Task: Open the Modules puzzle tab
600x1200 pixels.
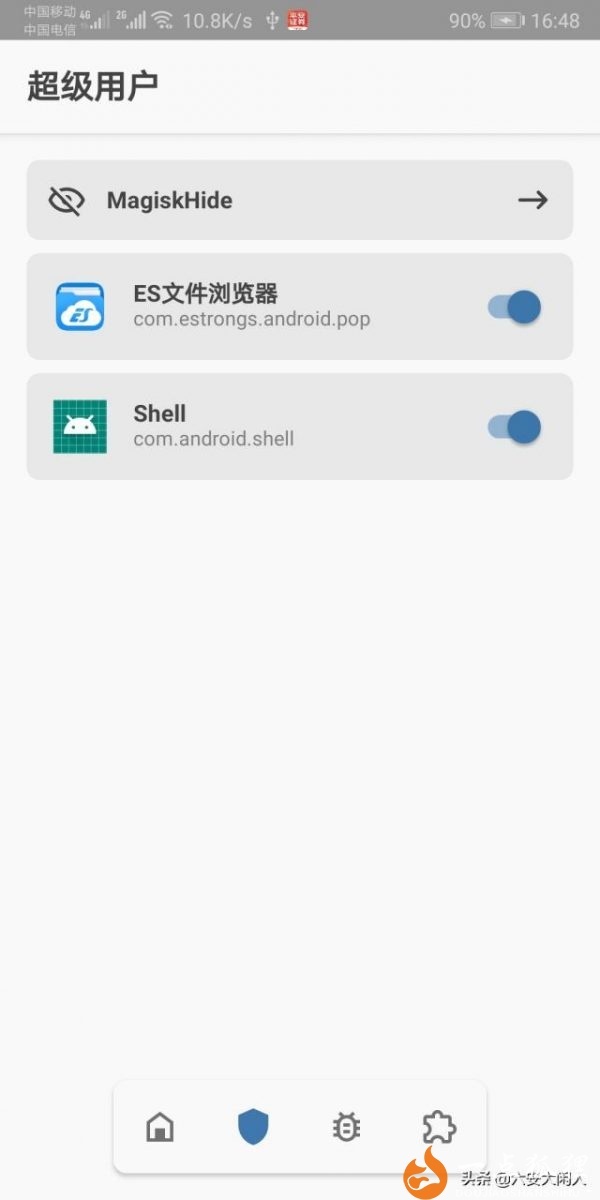Action: pos(439,1127)
